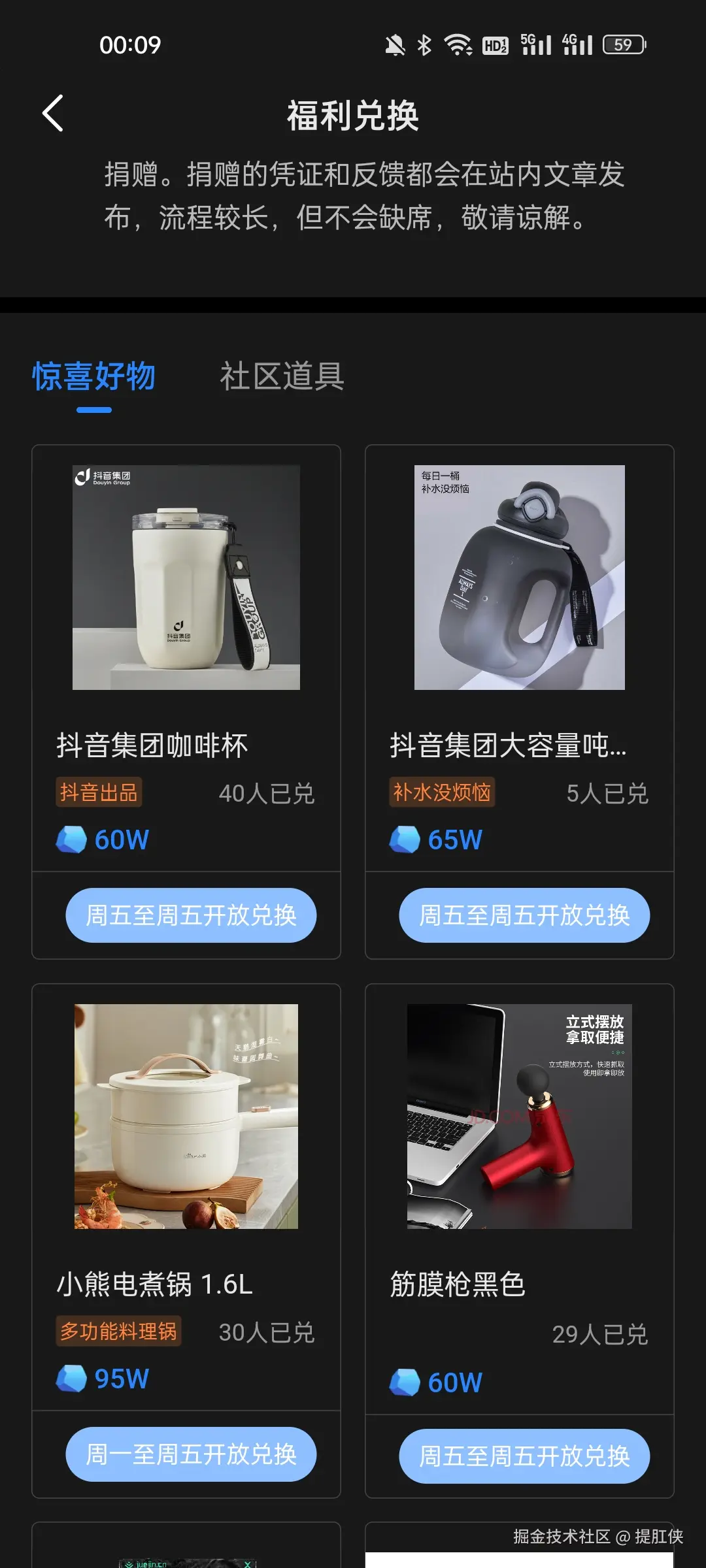
Task: Open the Wi-Fi status icon
Action: (x=456, y=44)
